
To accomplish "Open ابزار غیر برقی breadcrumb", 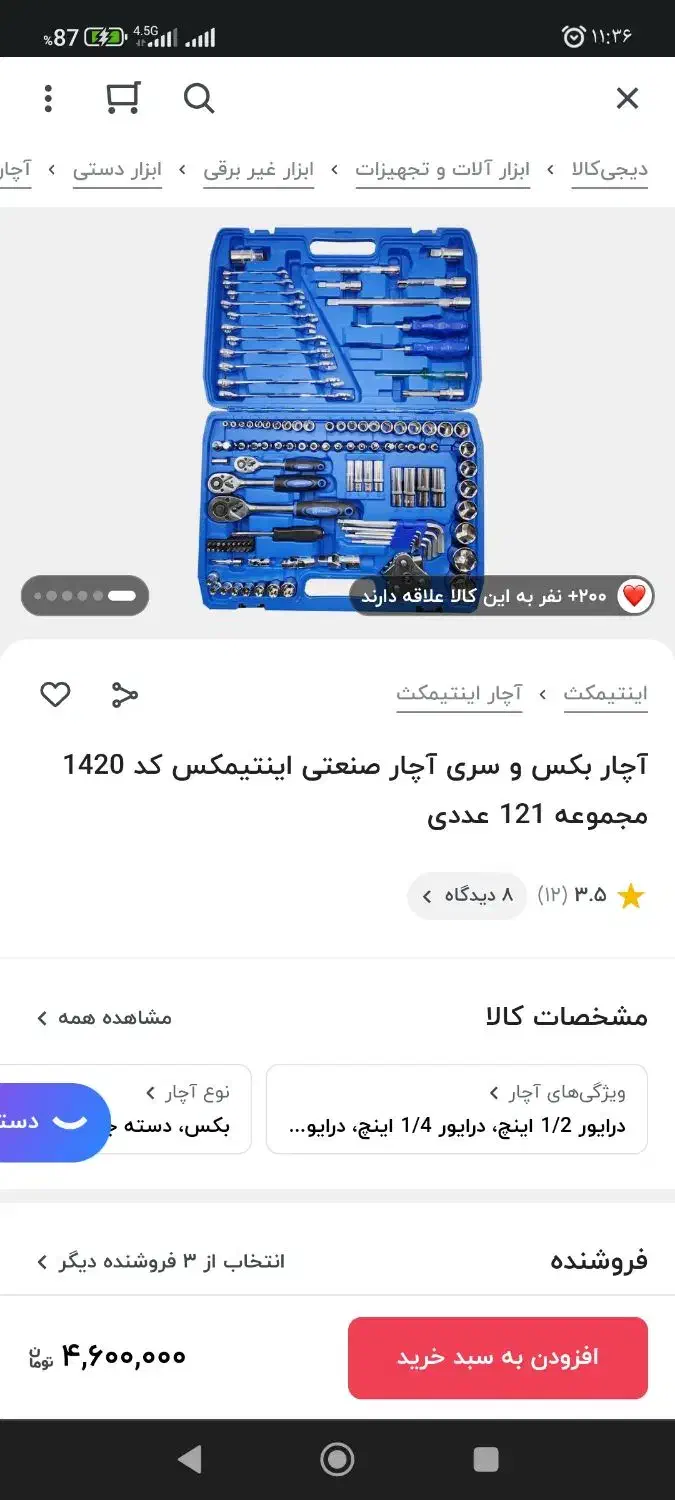I will pos(258,169).
